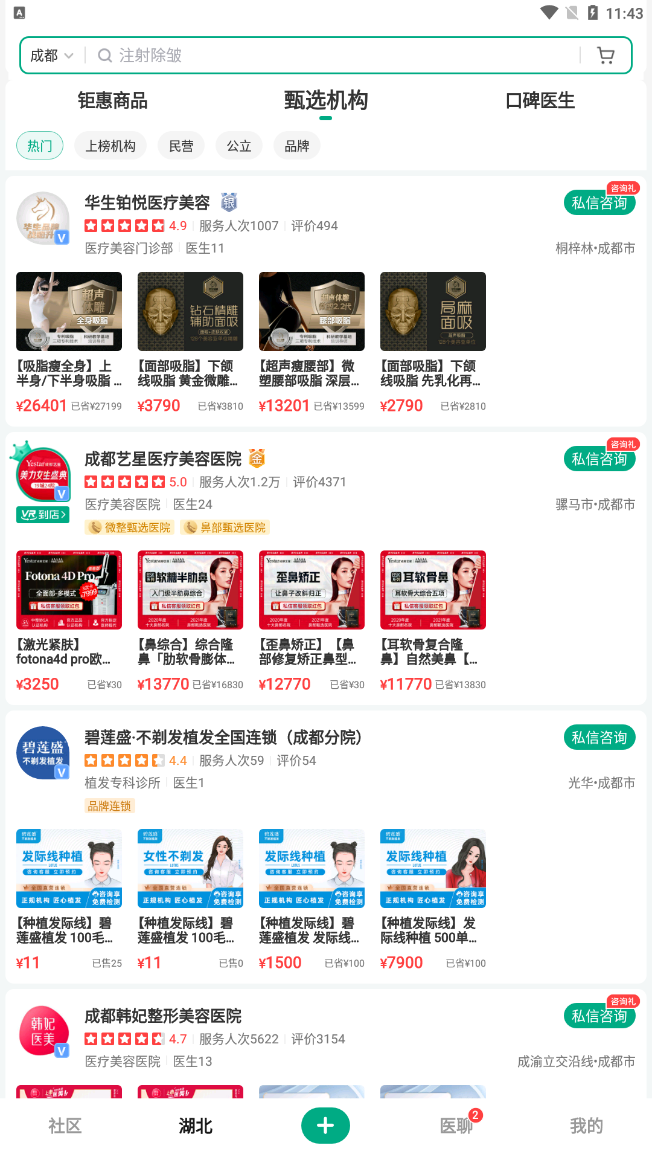The height and width of the screenshot is (1160, 652).
Task: Message 华生铂悦医疗美容 via 私信咨询
Action: click(599, 203)
